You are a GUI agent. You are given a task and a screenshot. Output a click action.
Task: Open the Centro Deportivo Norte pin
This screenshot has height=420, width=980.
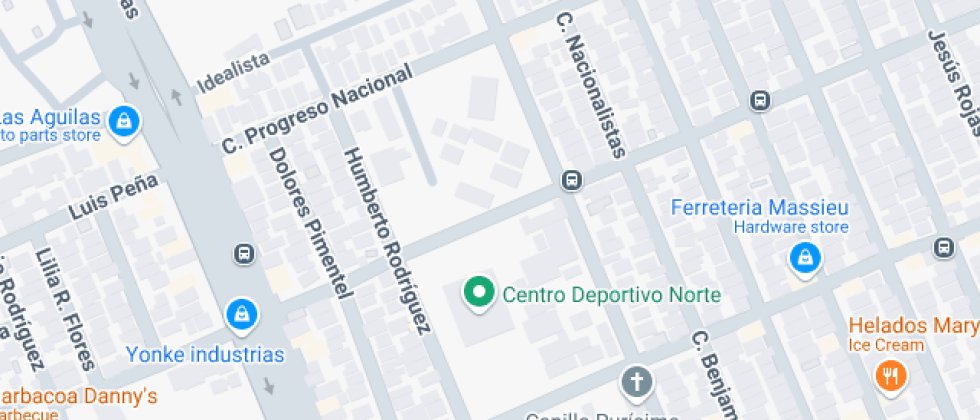[479, 294]
